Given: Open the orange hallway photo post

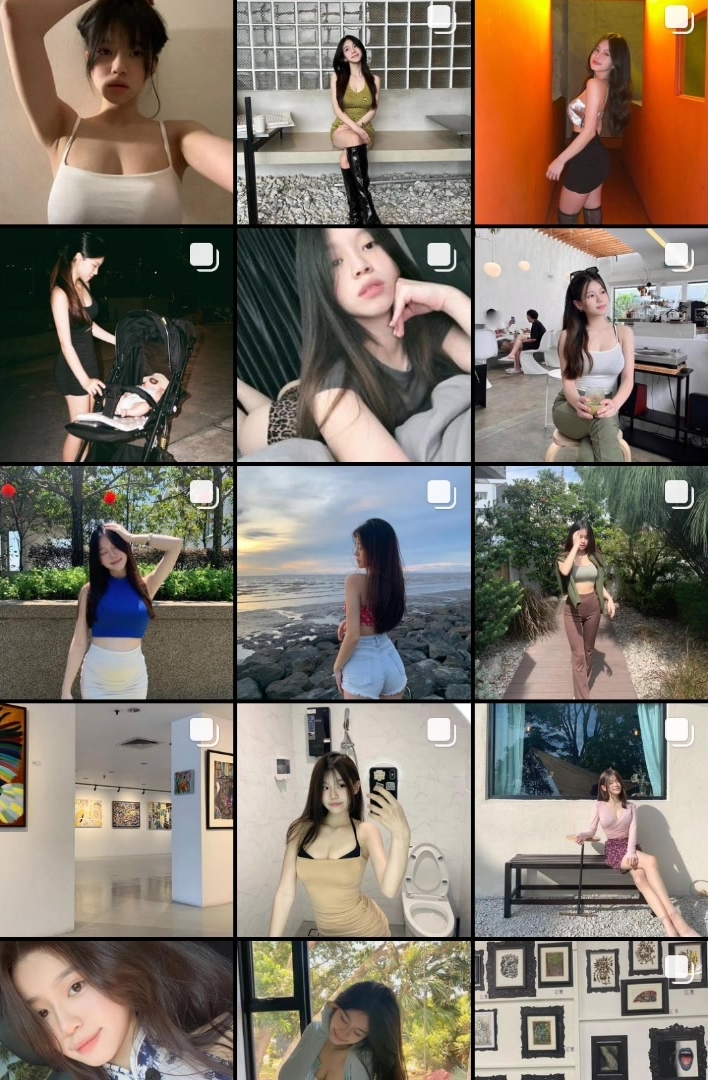Looking at the screenshot, I should (x=591, y=112).
